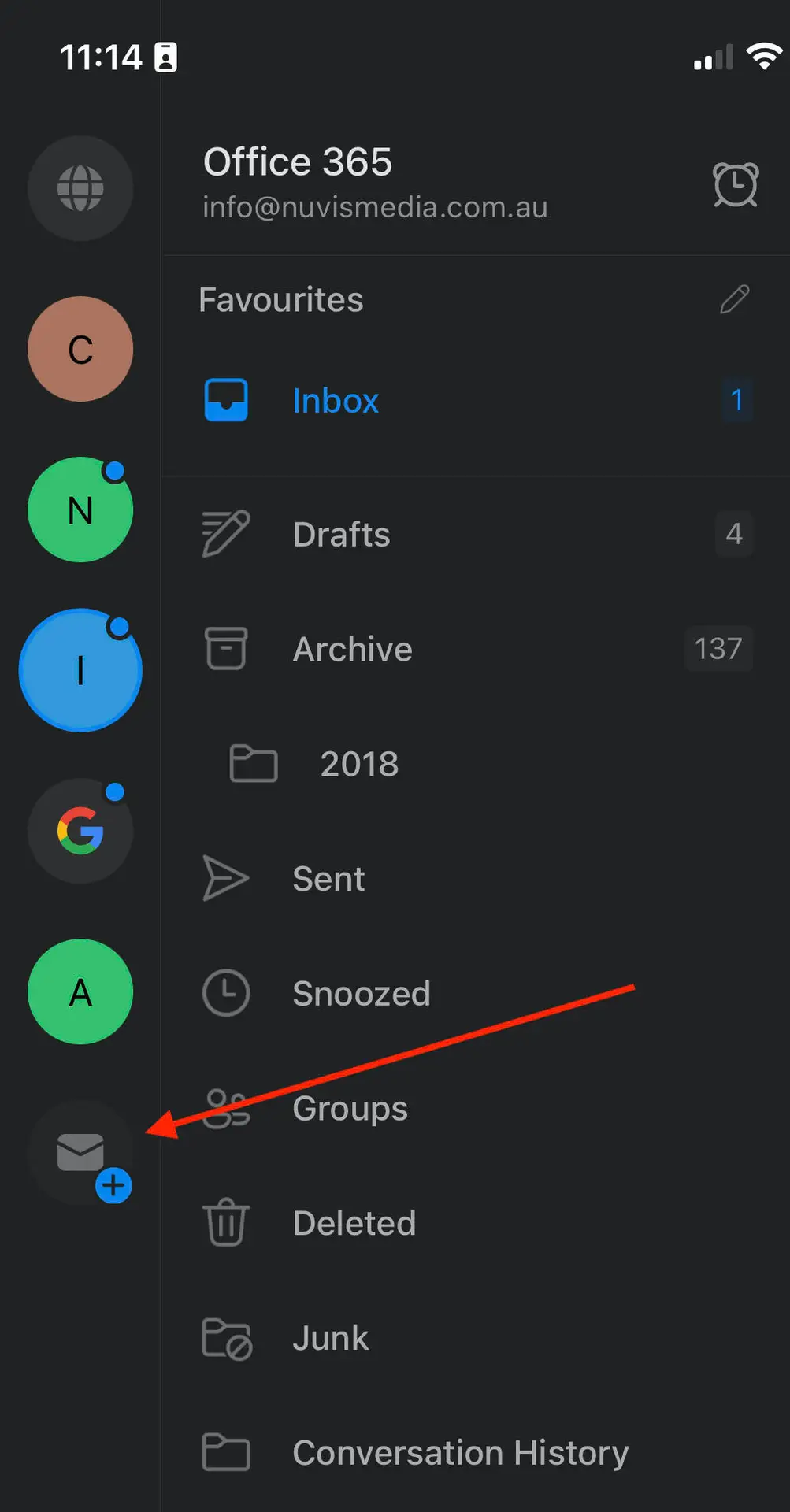
Task: Switch to the account marked C
Action: click(80, 350)
